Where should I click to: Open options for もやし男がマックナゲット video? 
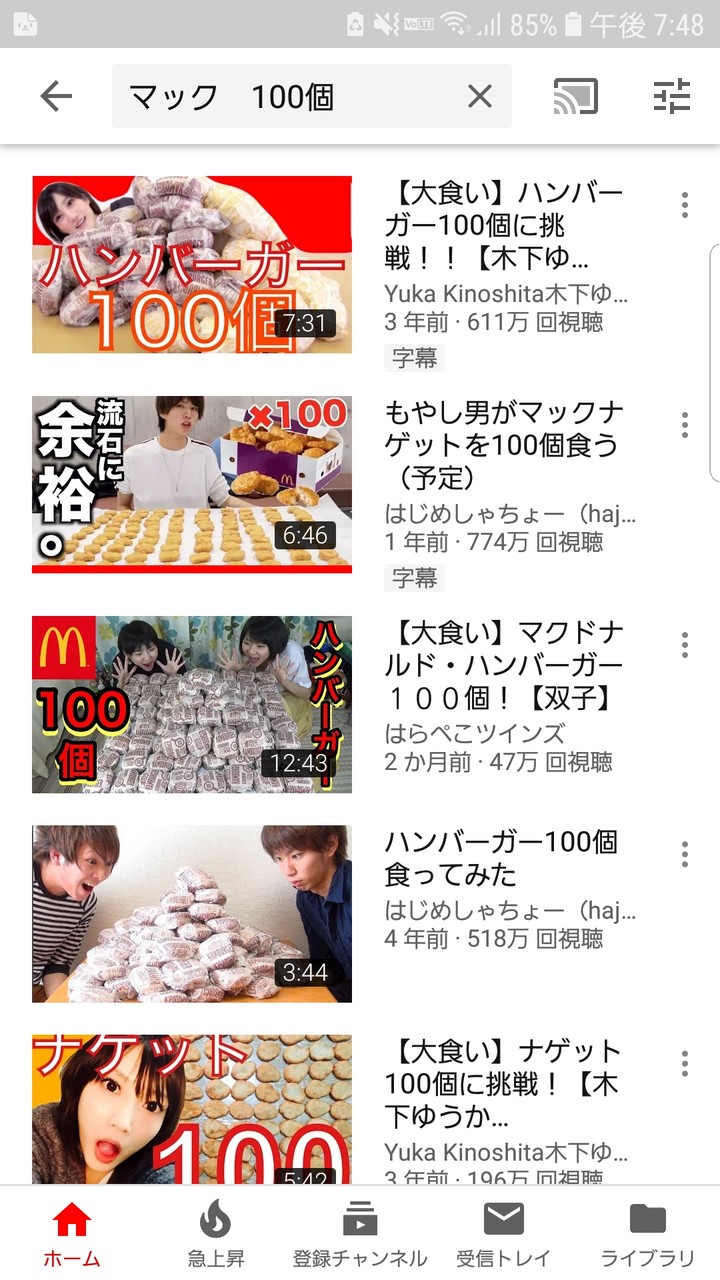click(685, 425)
